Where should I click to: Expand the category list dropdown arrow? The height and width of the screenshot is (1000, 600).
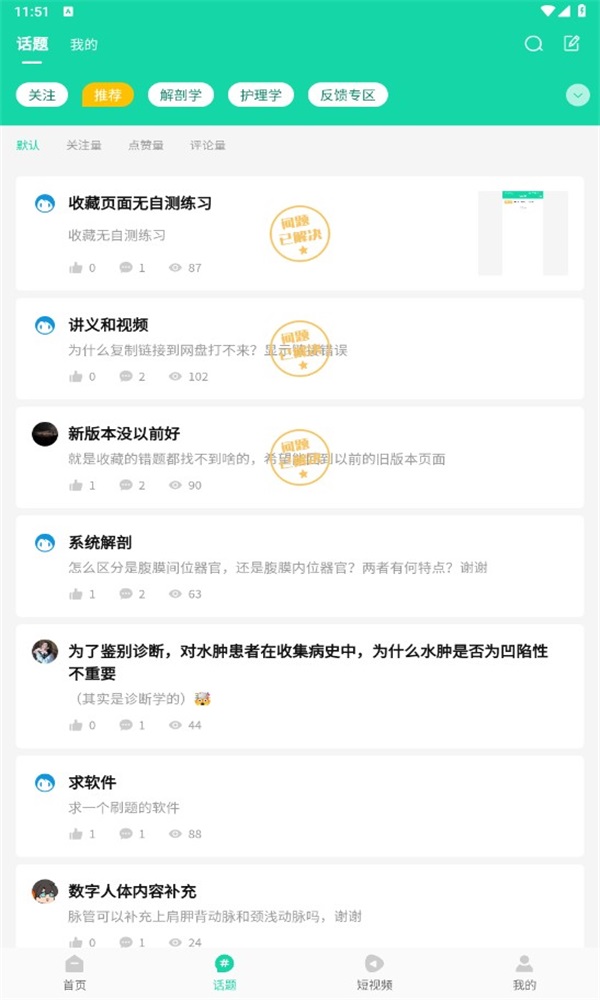pos(577,95)
